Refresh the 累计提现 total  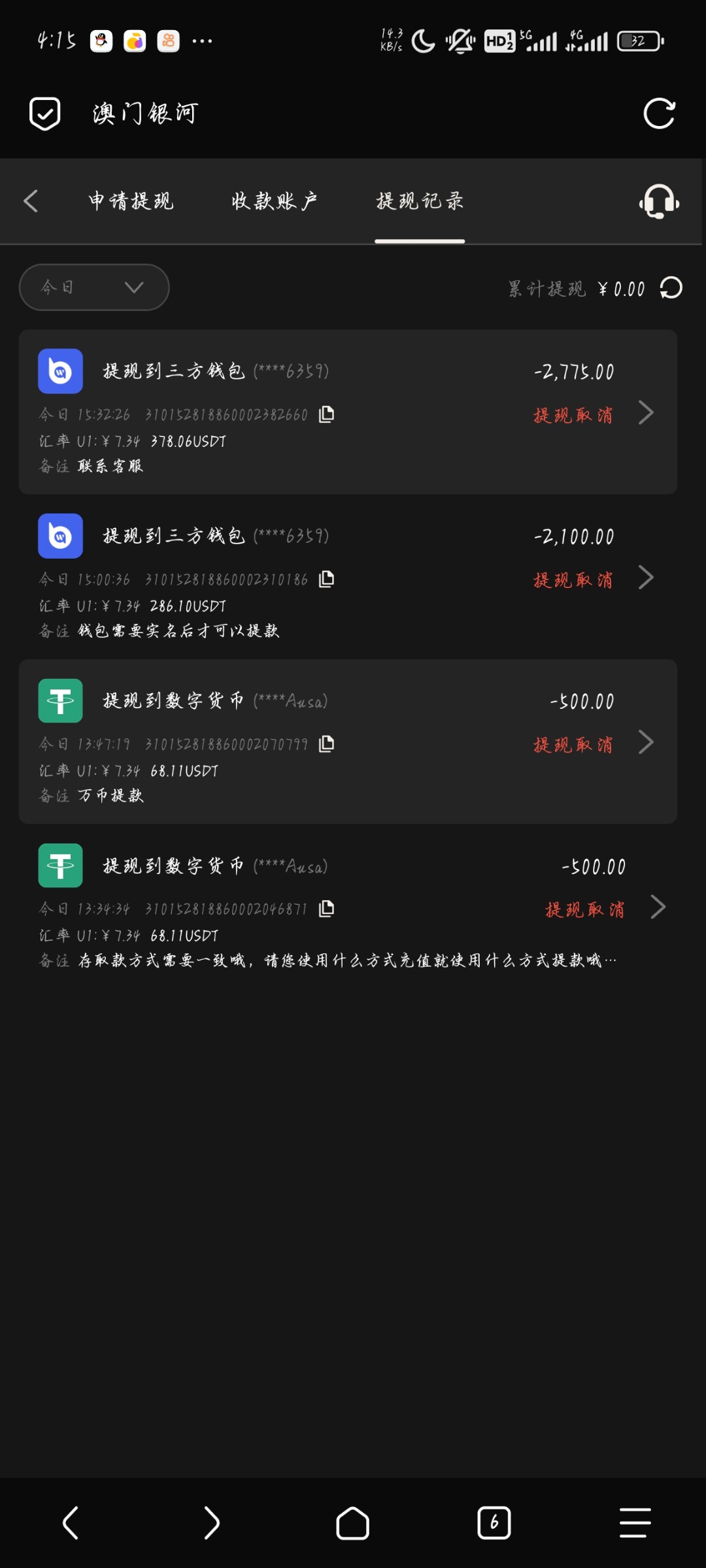coord(671,287)
